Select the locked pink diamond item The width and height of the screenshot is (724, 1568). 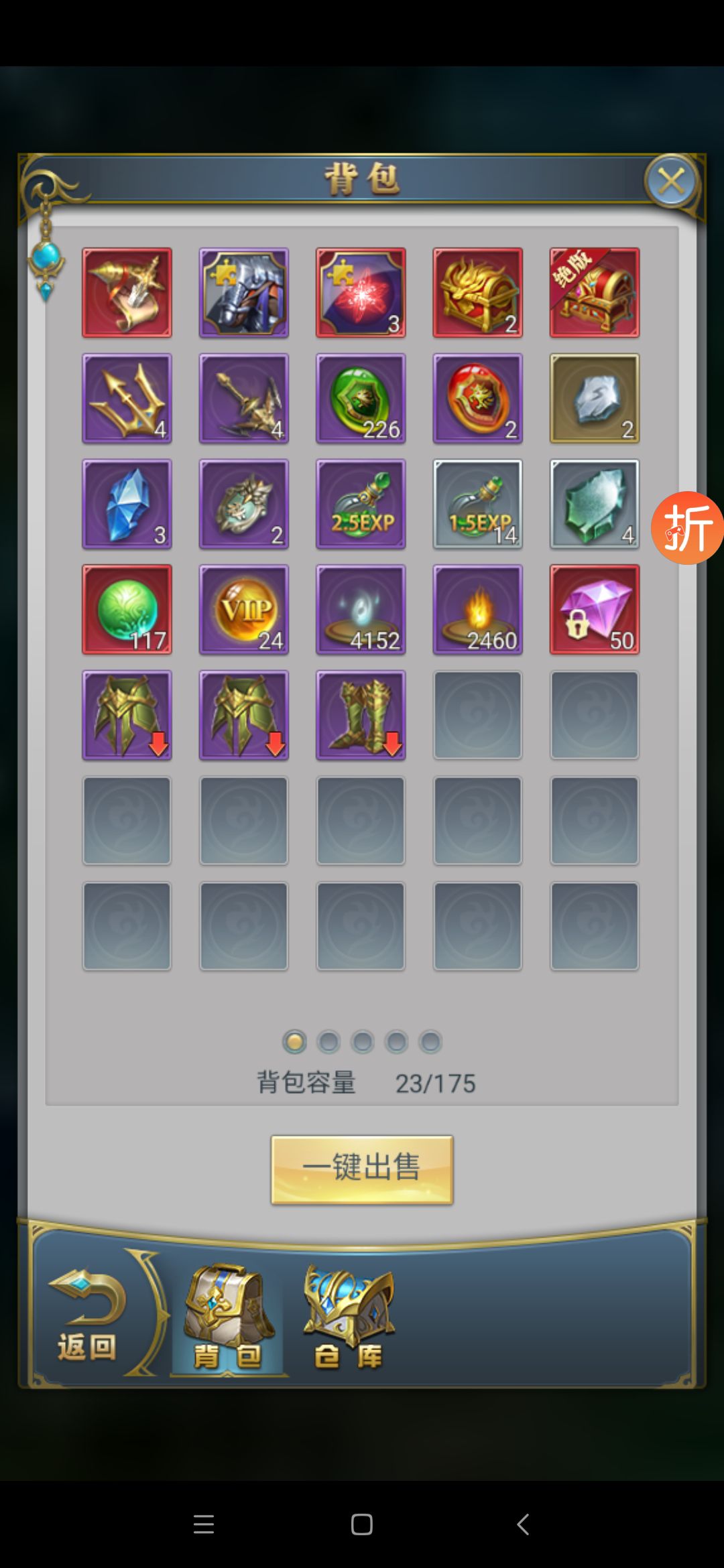(x=594, y=610)
